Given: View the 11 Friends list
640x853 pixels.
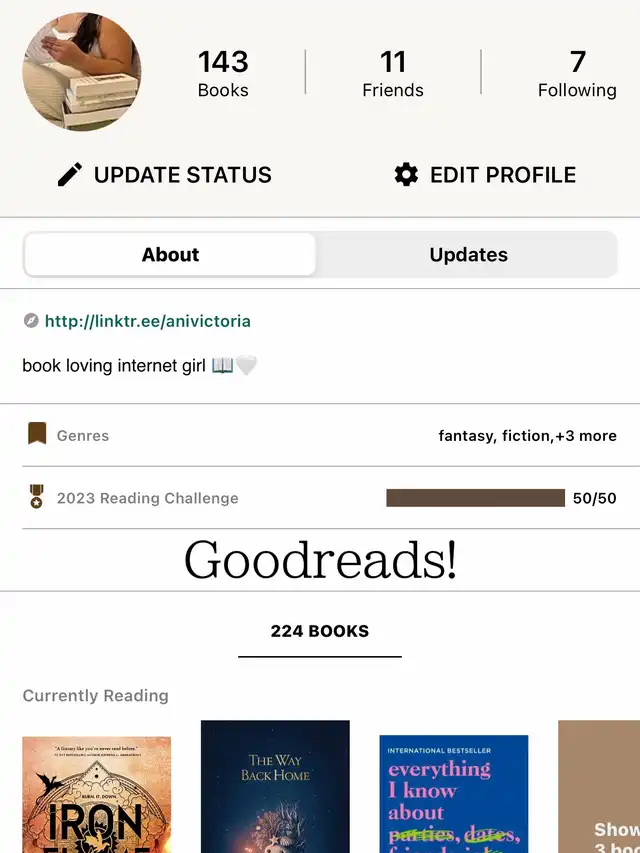Looking at the screenshot, I should click(x=393, y=74).
